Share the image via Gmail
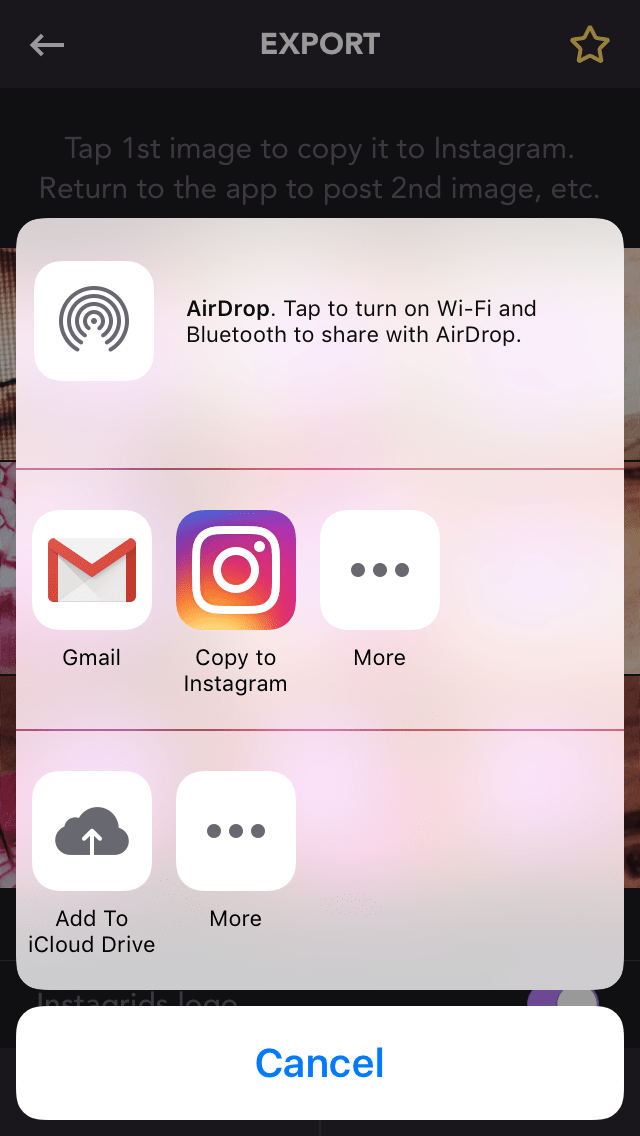The height and width of the screenshot is (1136, 640). point(92,570)
